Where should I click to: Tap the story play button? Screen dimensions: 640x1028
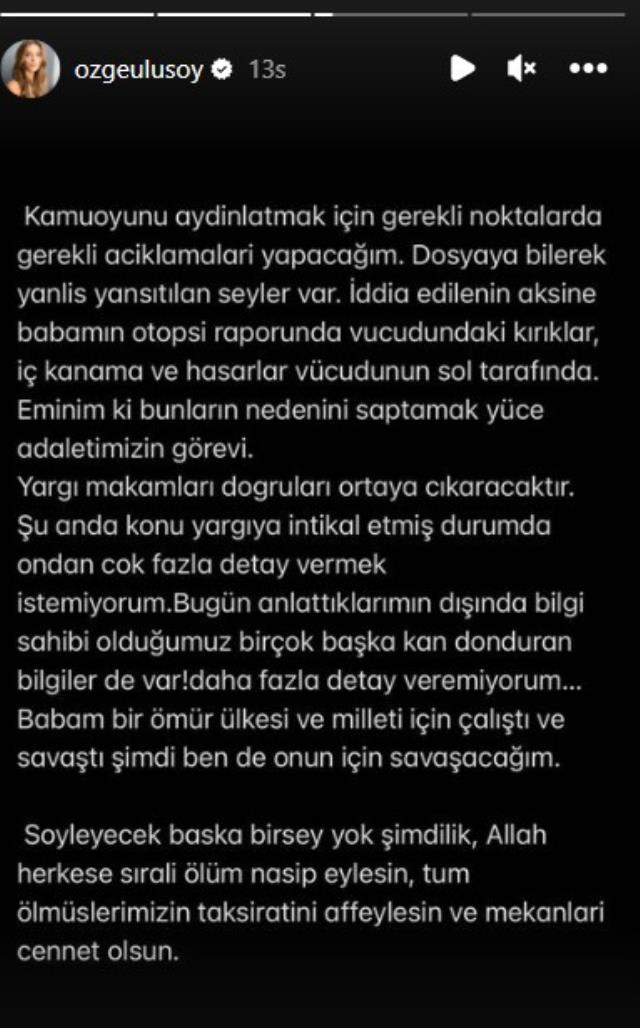(x=462, y=68)
